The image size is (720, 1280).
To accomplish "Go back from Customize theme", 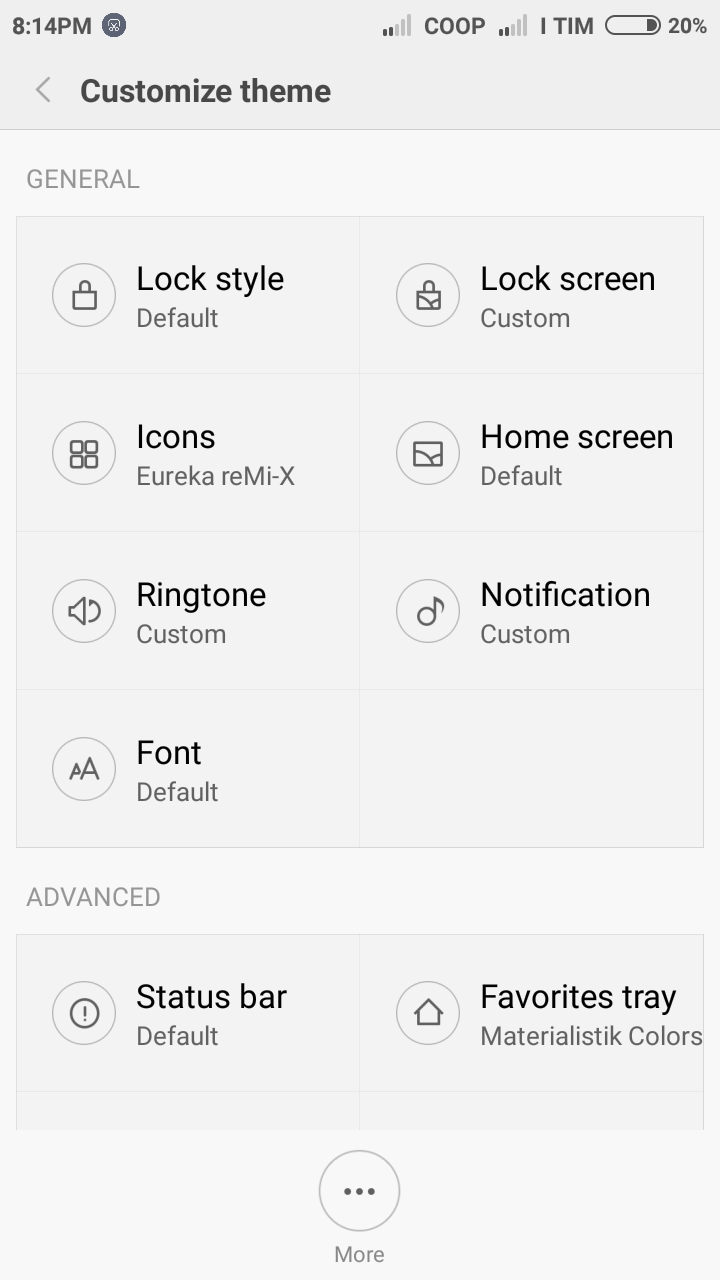I will [x=43, y=91].
